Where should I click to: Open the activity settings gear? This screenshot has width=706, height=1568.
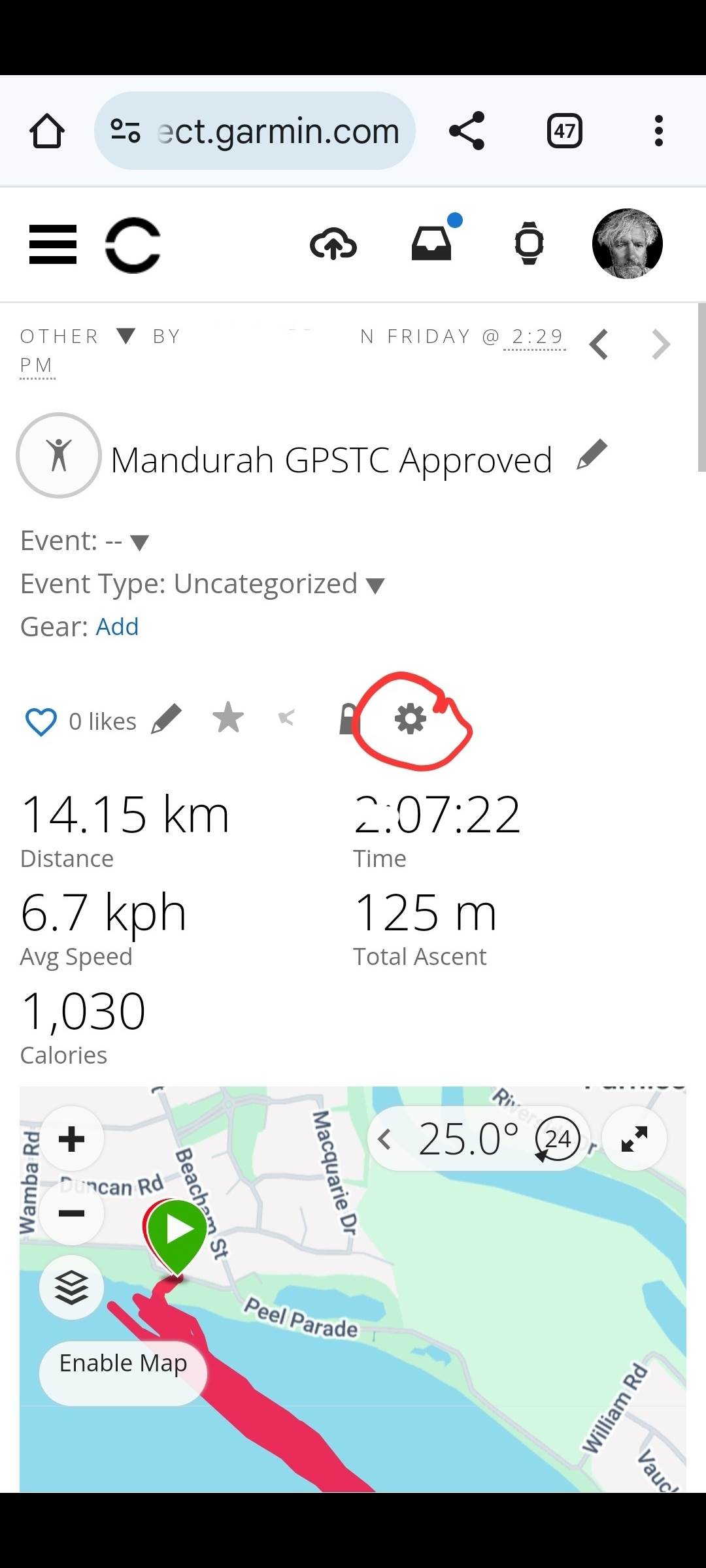point(411,719)
